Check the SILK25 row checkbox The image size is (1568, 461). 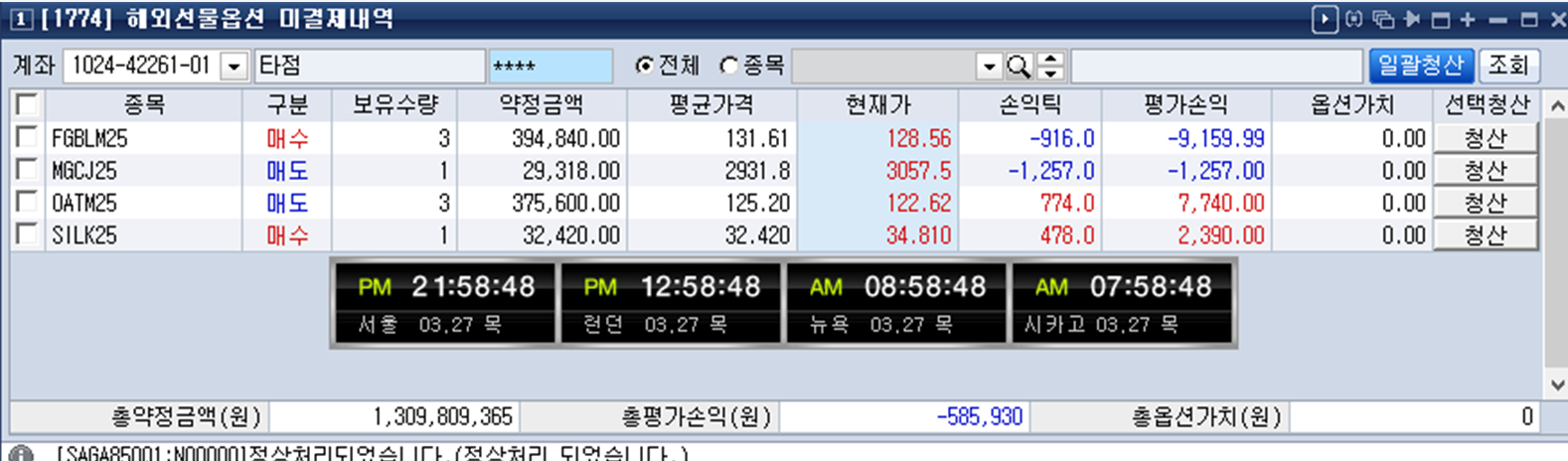27,234
